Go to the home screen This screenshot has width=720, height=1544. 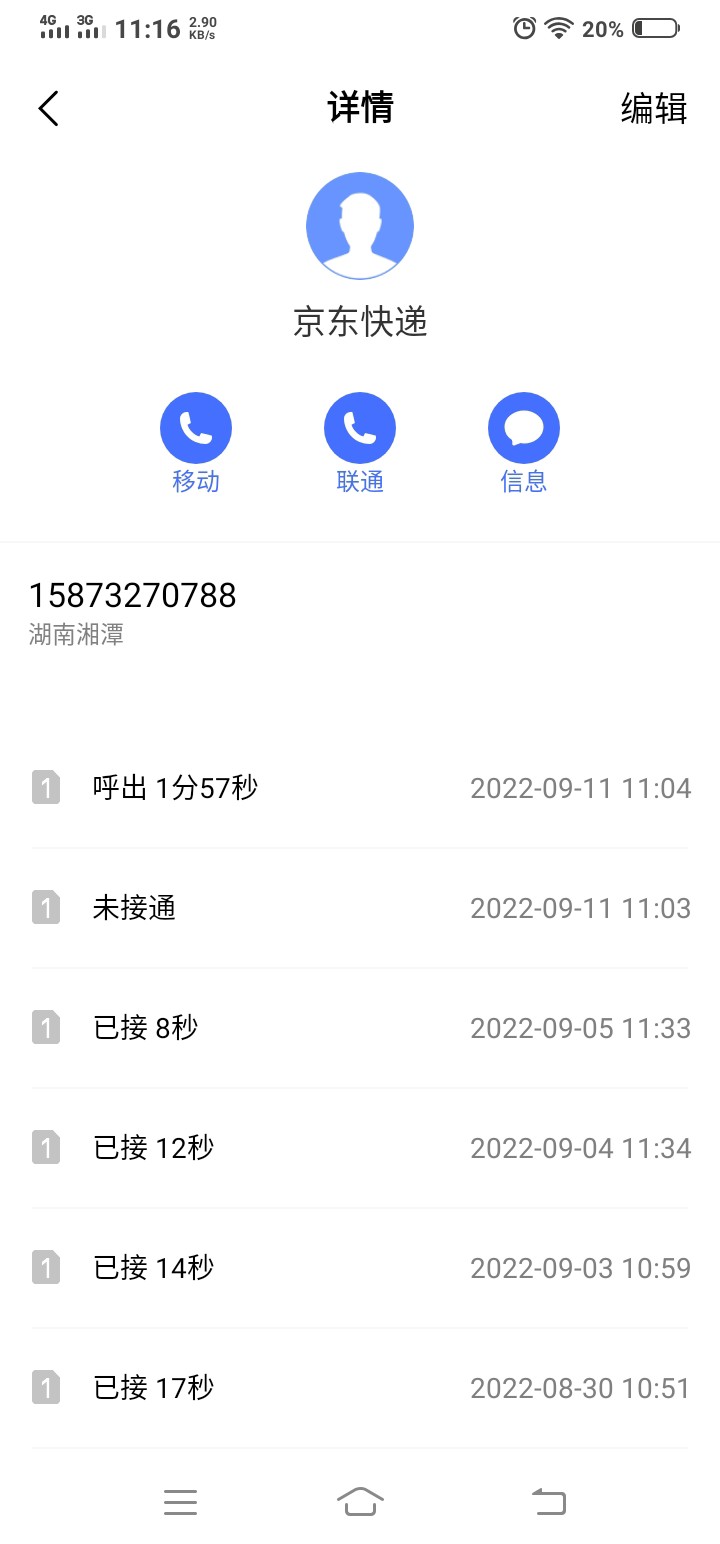click(x=360, y=1502)
